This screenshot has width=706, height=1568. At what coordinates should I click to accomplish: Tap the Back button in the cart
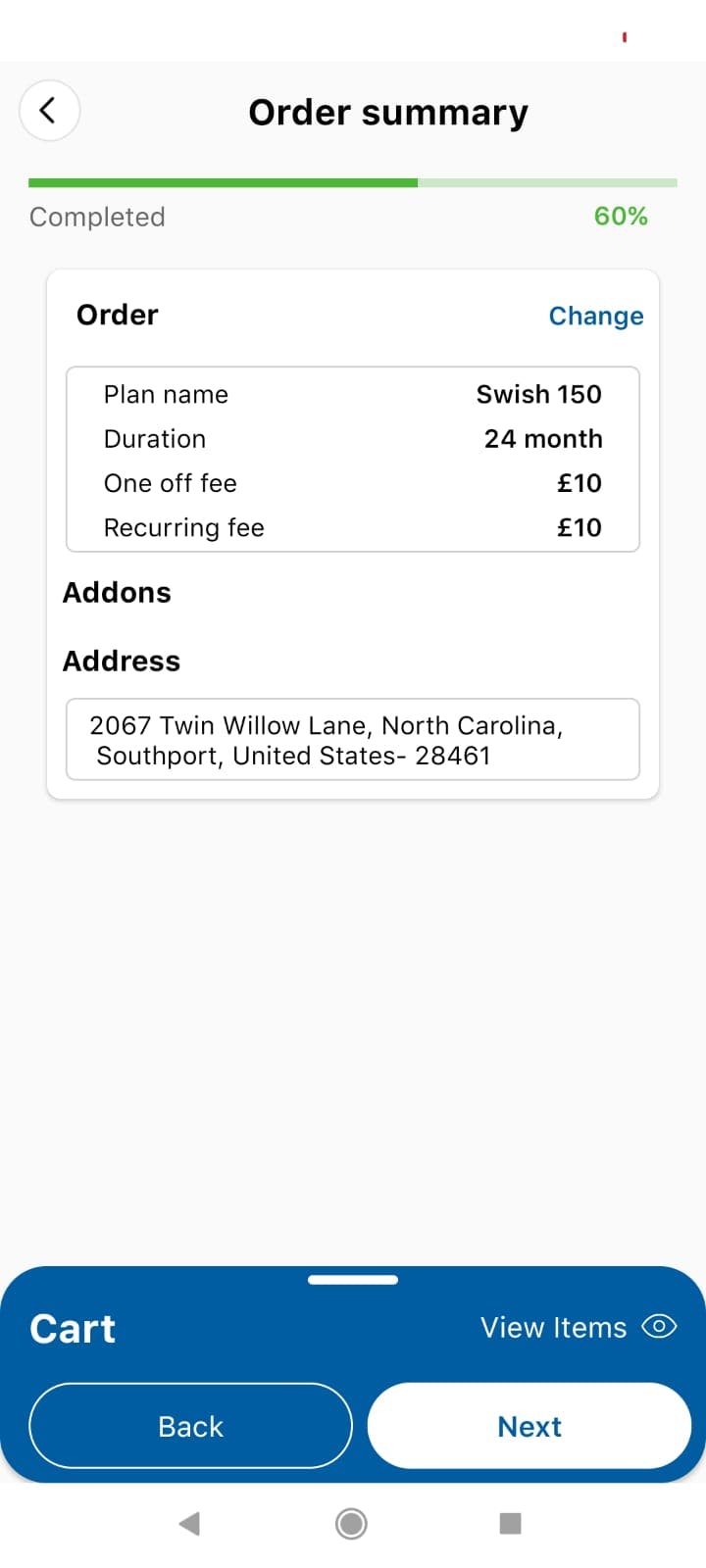point(190,1426)
